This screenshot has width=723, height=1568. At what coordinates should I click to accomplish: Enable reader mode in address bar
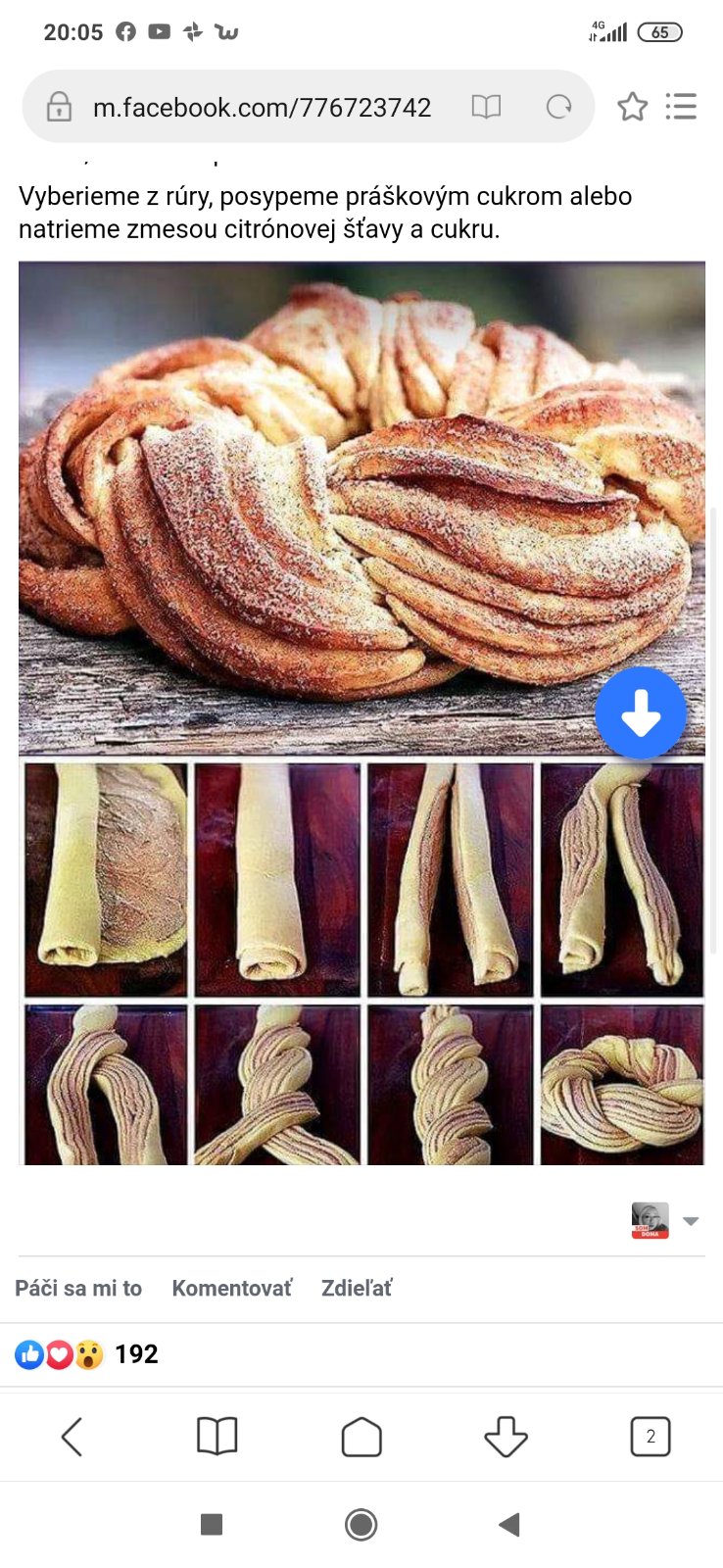[486, 107]
